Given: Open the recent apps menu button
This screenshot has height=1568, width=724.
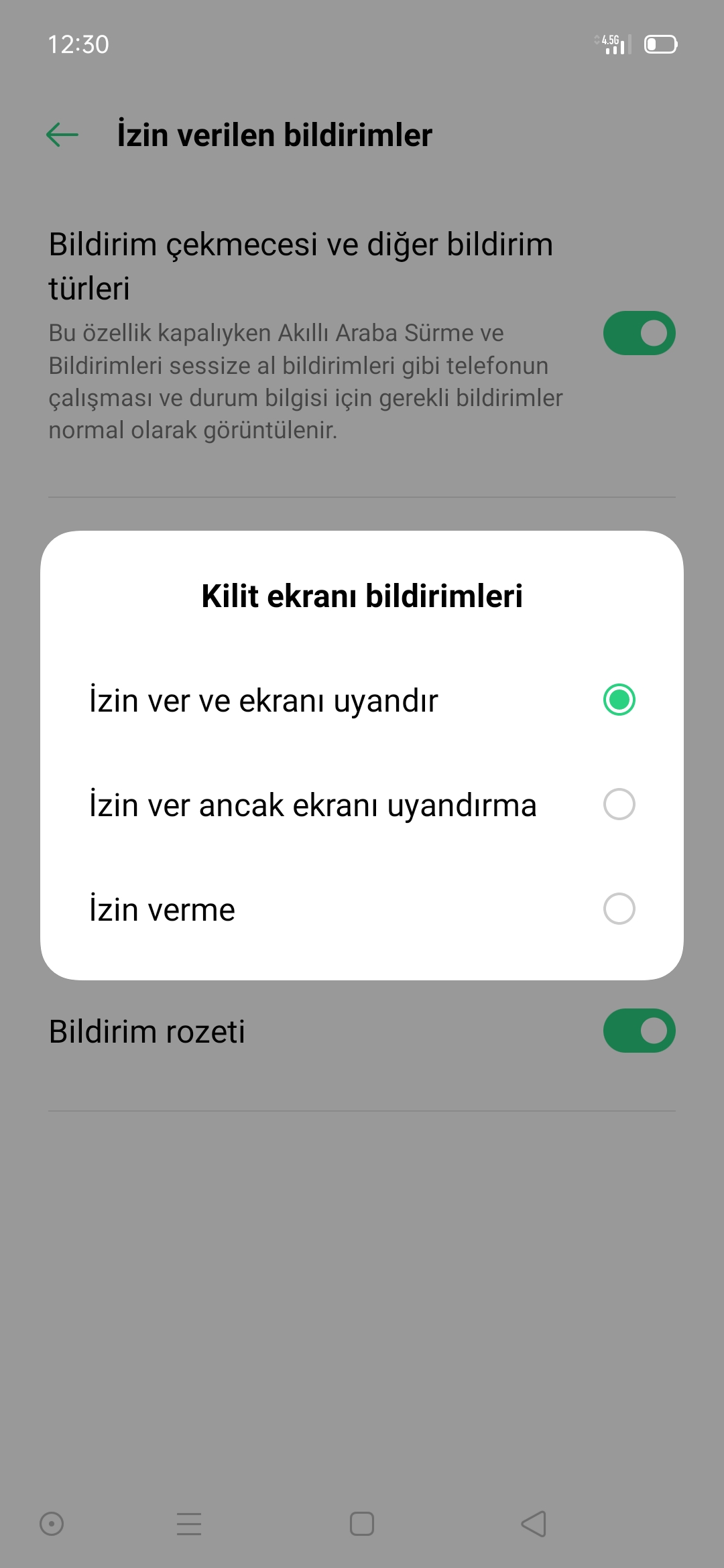Looking at the screenshot, I should [x=189, y=1524].
